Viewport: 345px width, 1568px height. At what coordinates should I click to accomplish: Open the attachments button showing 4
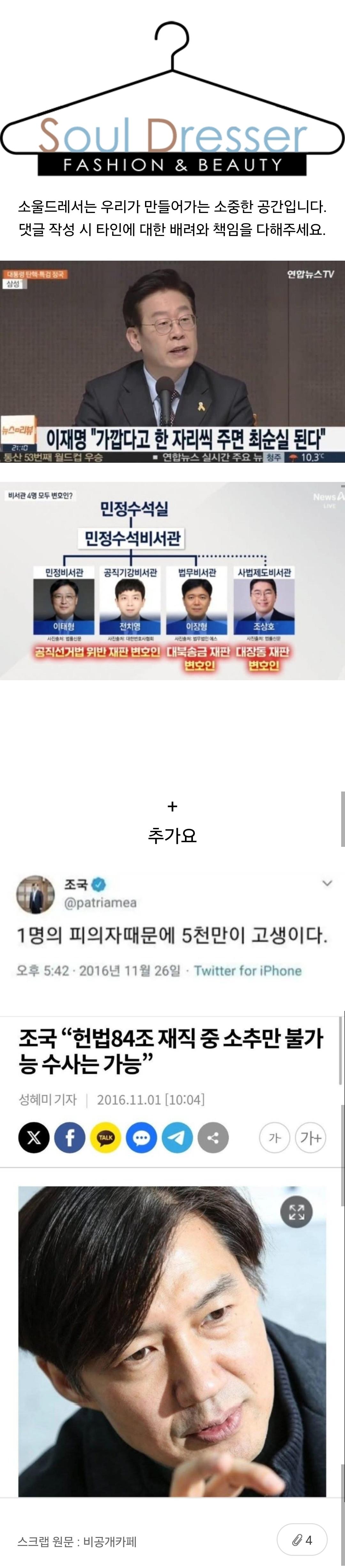pyautogui.click(x=302, y=1540)
